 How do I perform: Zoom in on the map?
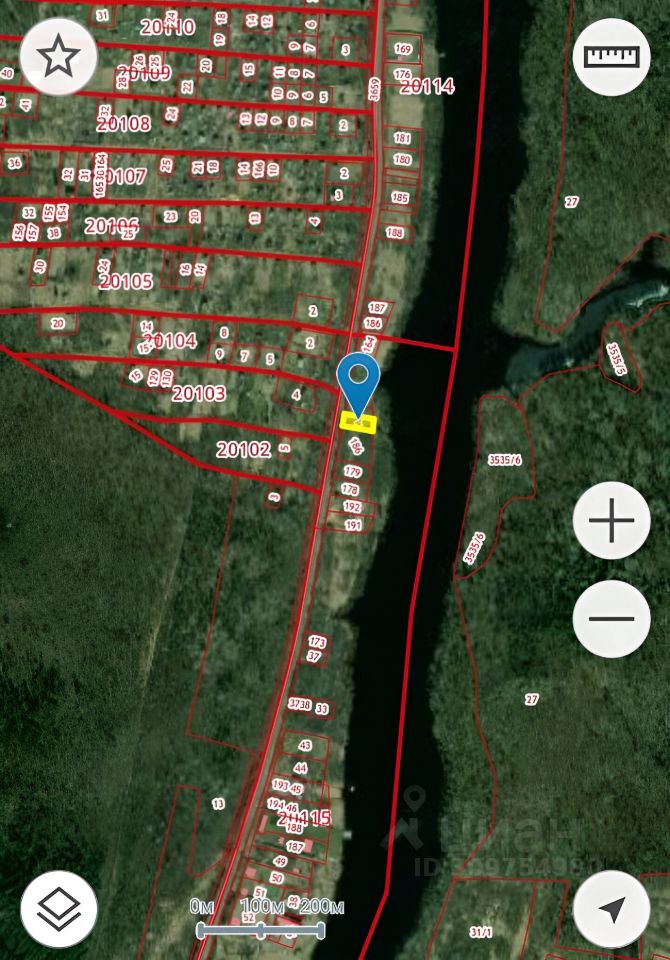611,520
